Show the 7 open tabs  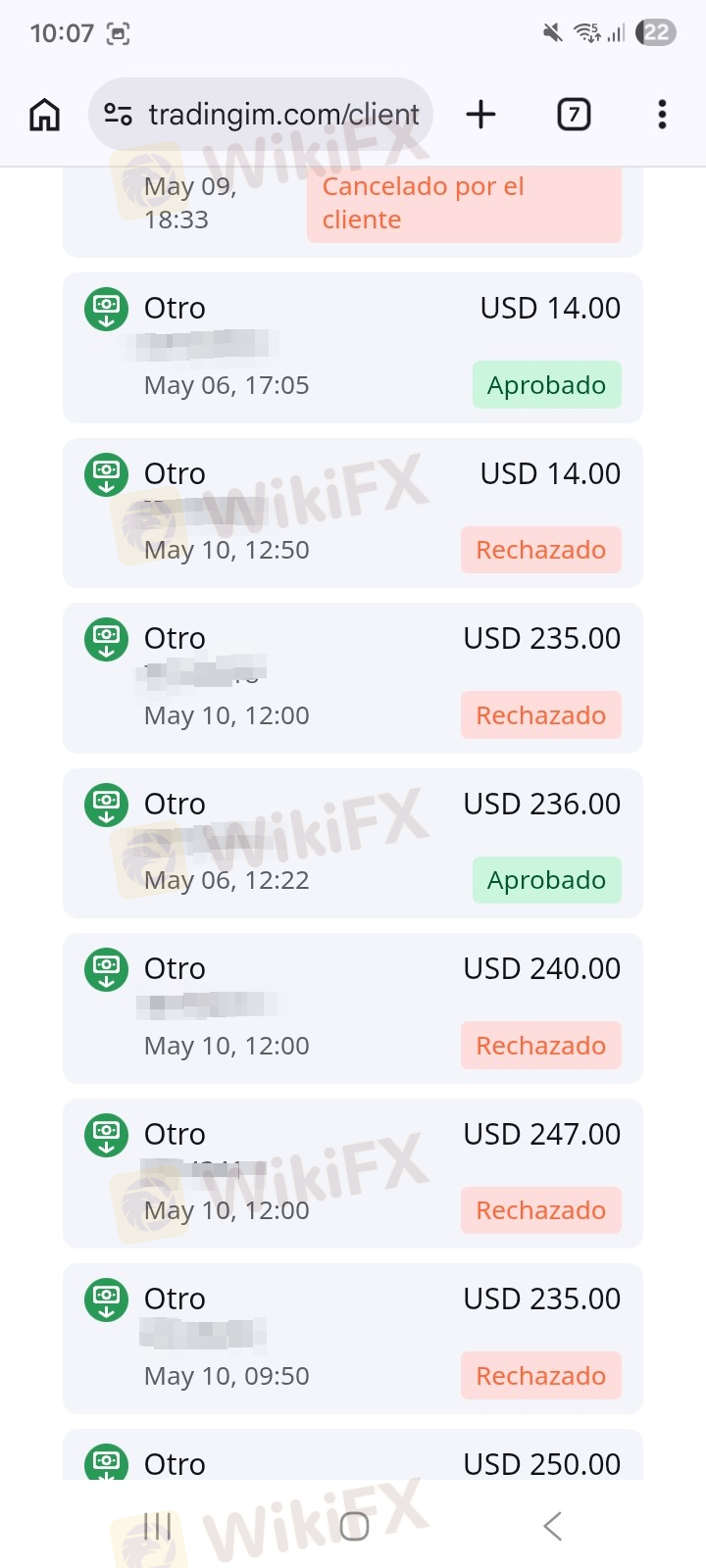coord(574,115)
